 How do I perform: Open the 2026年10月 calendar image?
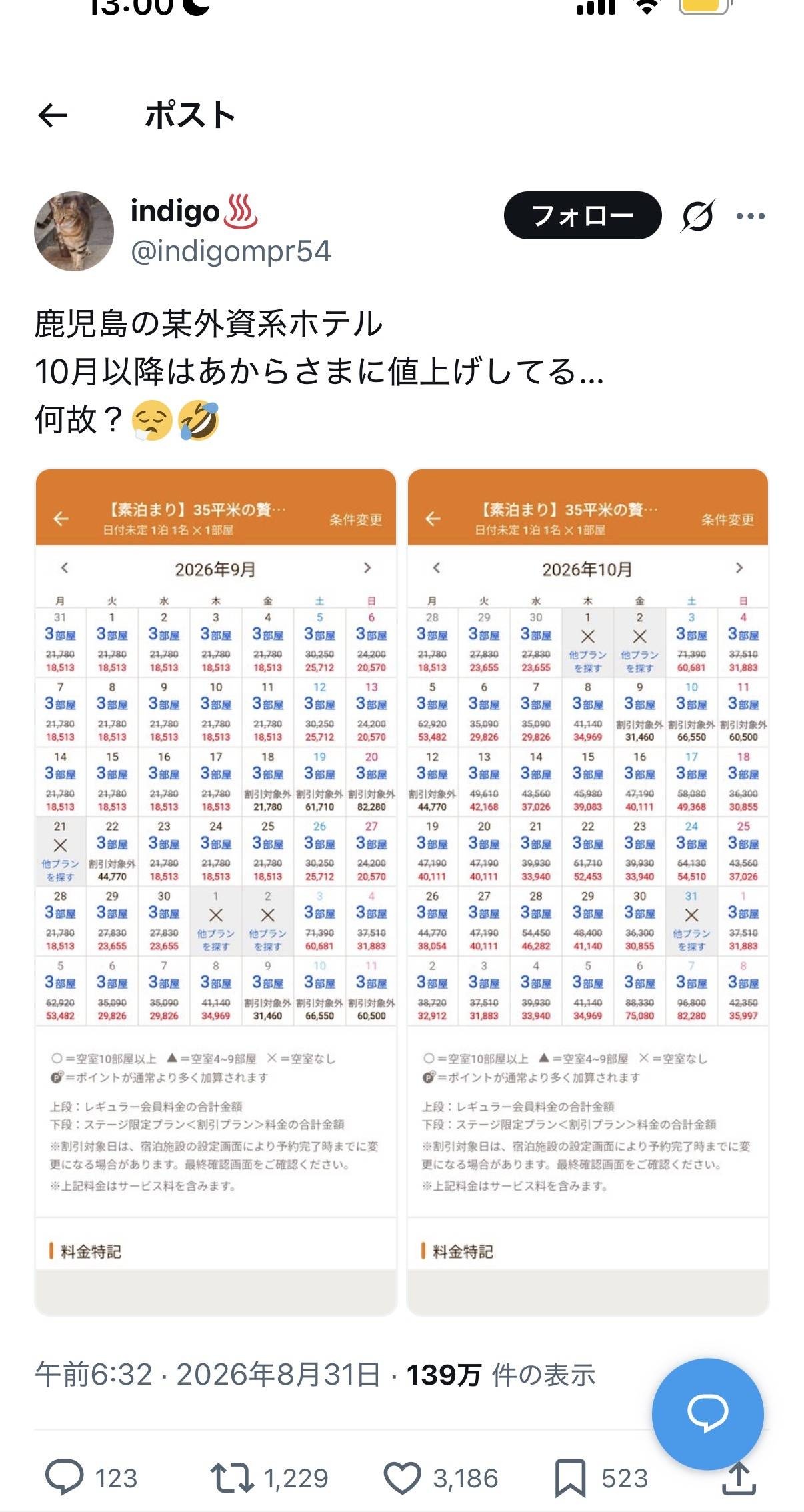[588, 892]
